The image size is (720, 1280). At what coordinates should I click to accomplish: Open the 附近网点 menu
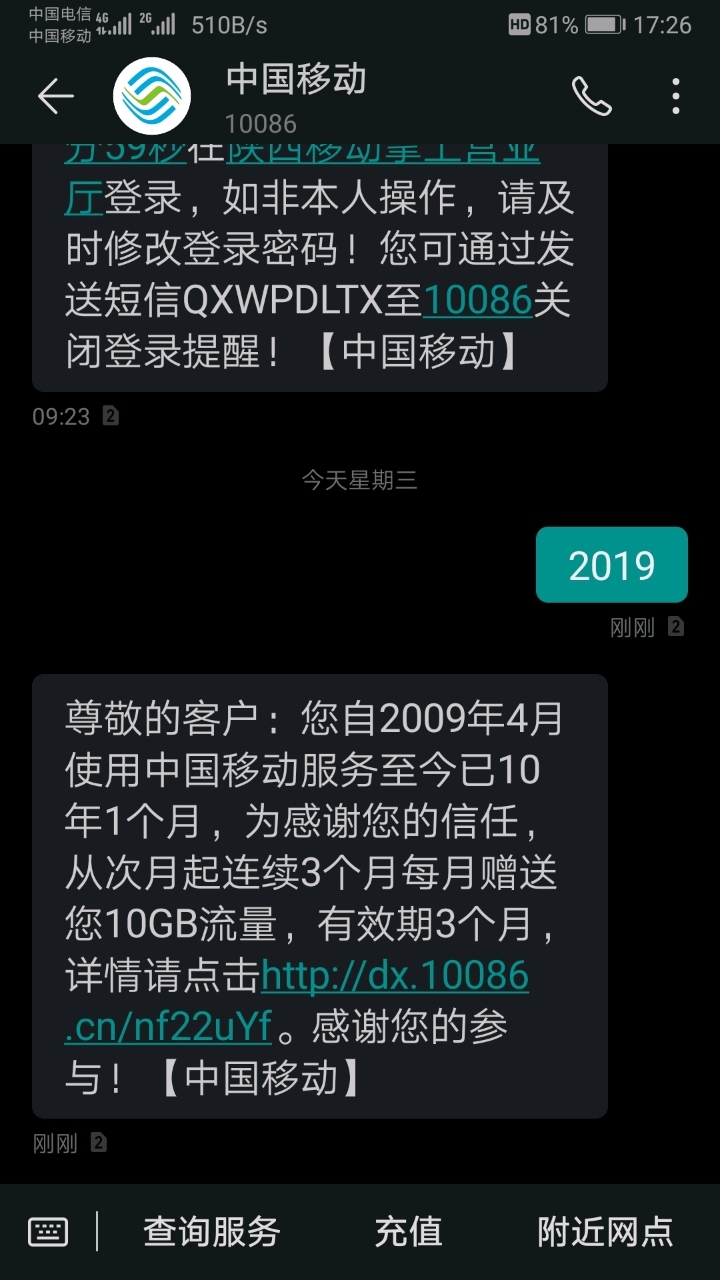tap(605, 1231)
